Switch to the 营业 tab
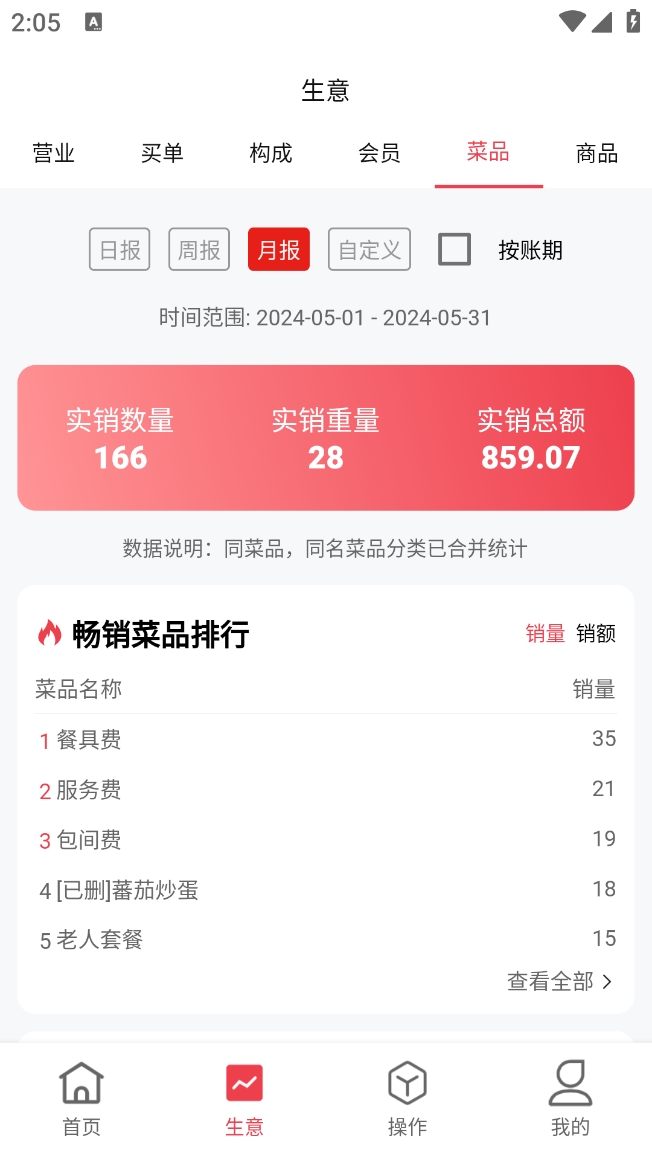The width and height of the screenshot is (652, 1159). (54, 153)
